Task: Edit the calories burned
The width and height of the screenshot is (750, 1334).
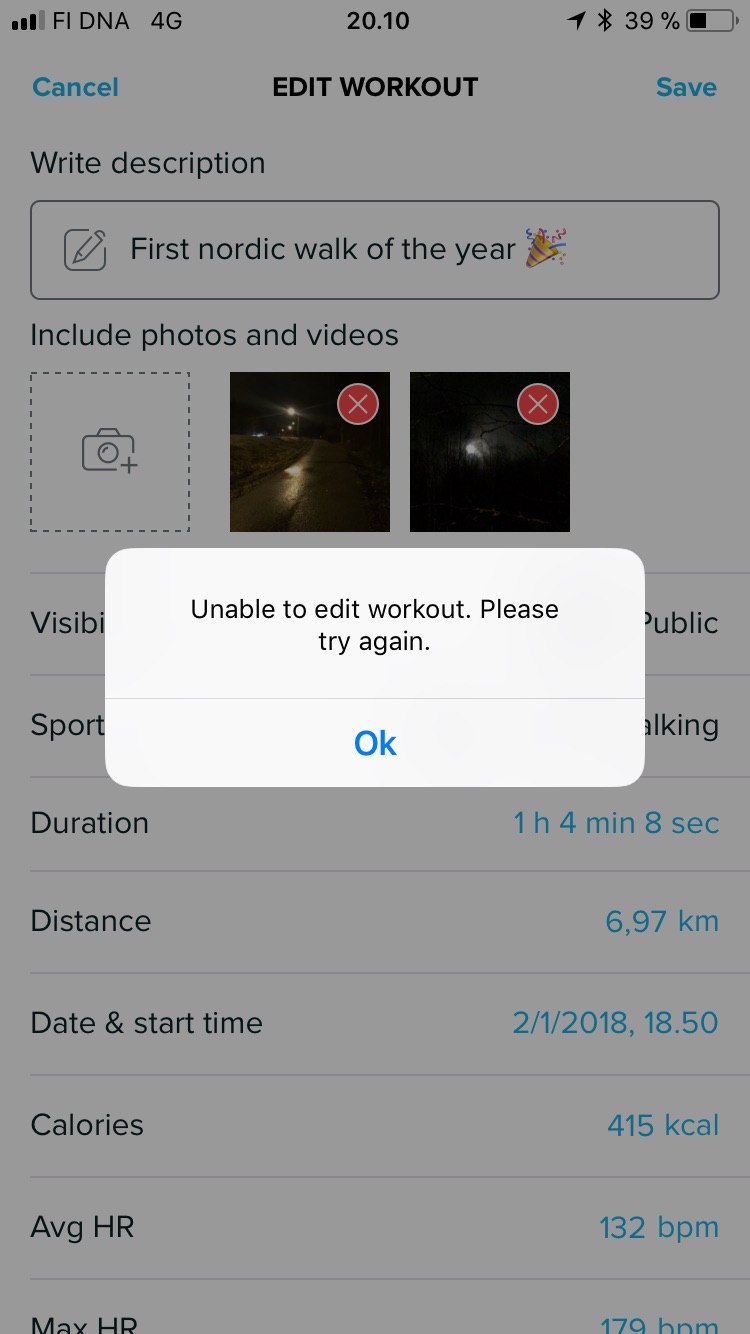Action: 662,1125
